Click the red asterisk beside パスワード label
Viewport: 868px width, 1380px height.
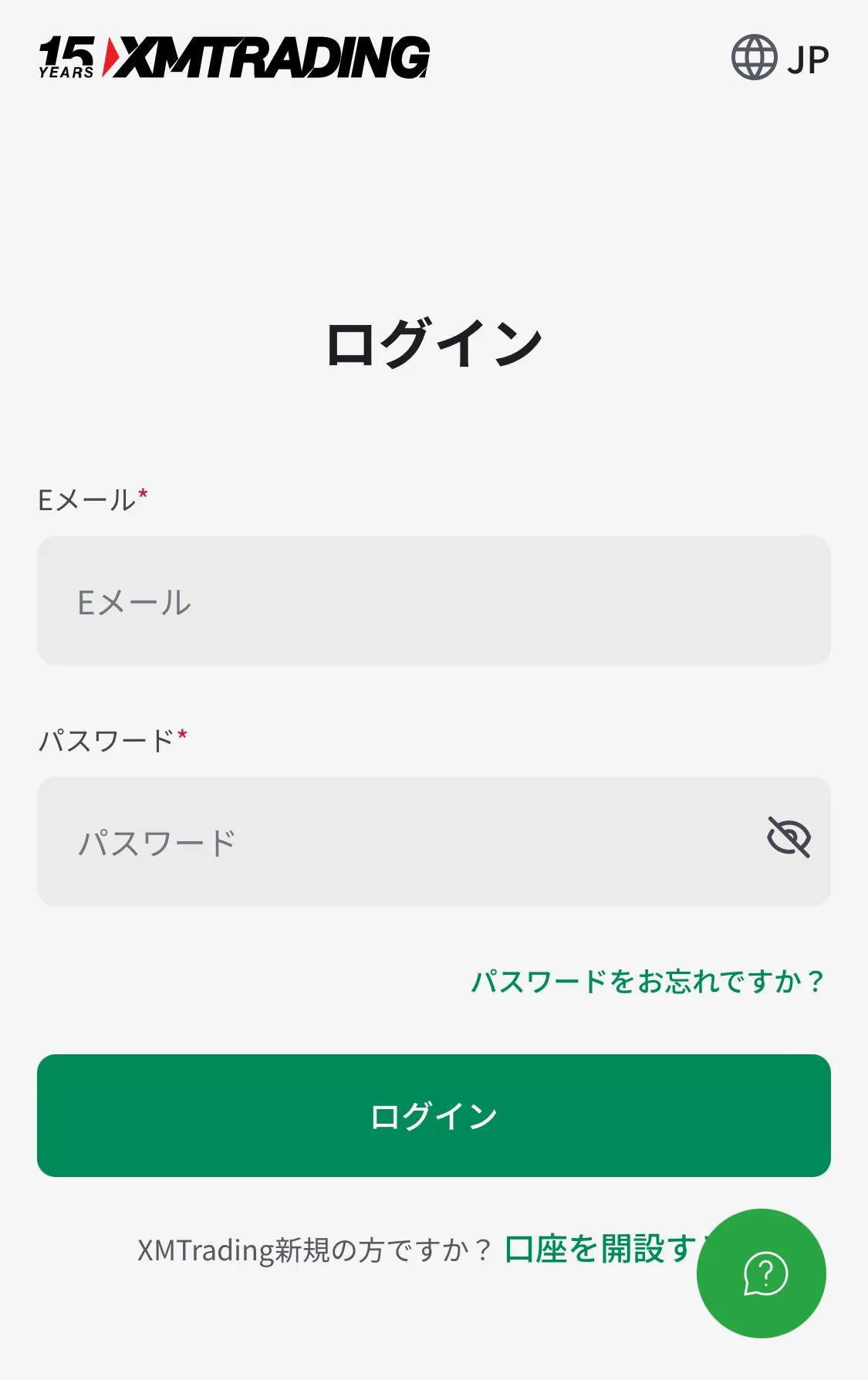(x=183, y=737)
